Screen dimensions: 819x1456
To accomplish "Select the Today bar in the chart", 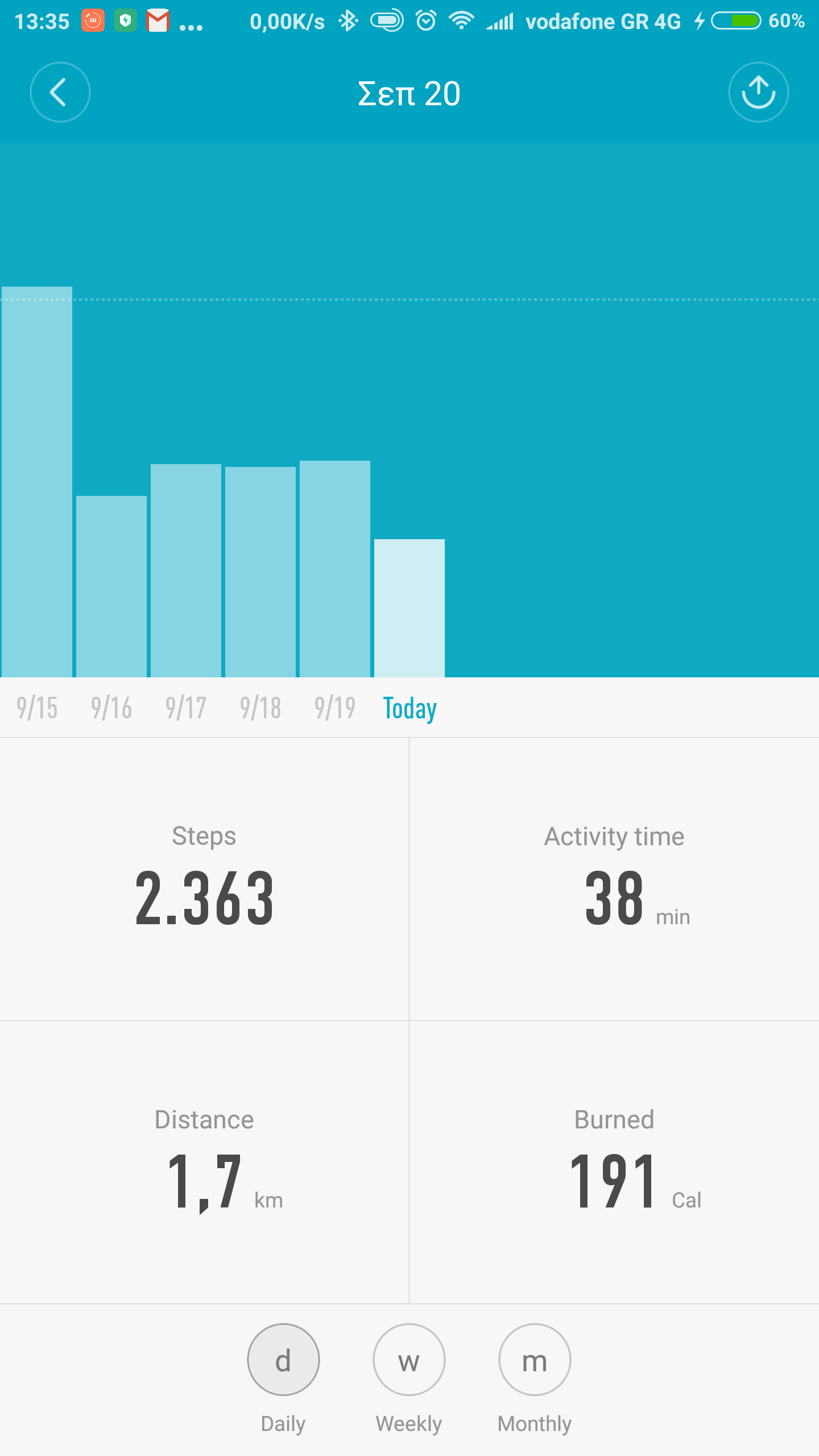I will pyautogui.click(x=409, y=609).
